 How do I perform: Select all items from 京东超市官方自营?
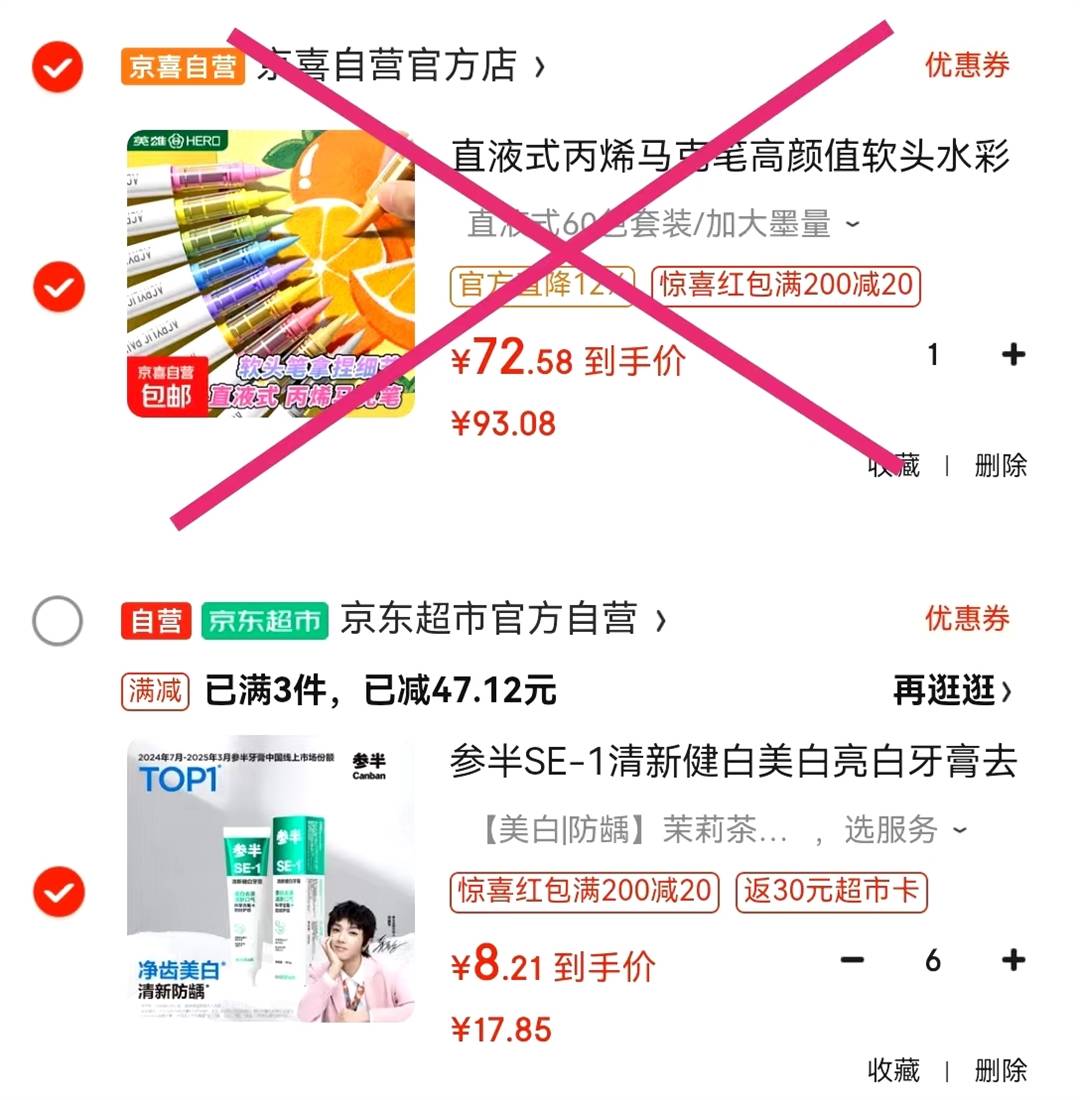[x=57, y=621]
